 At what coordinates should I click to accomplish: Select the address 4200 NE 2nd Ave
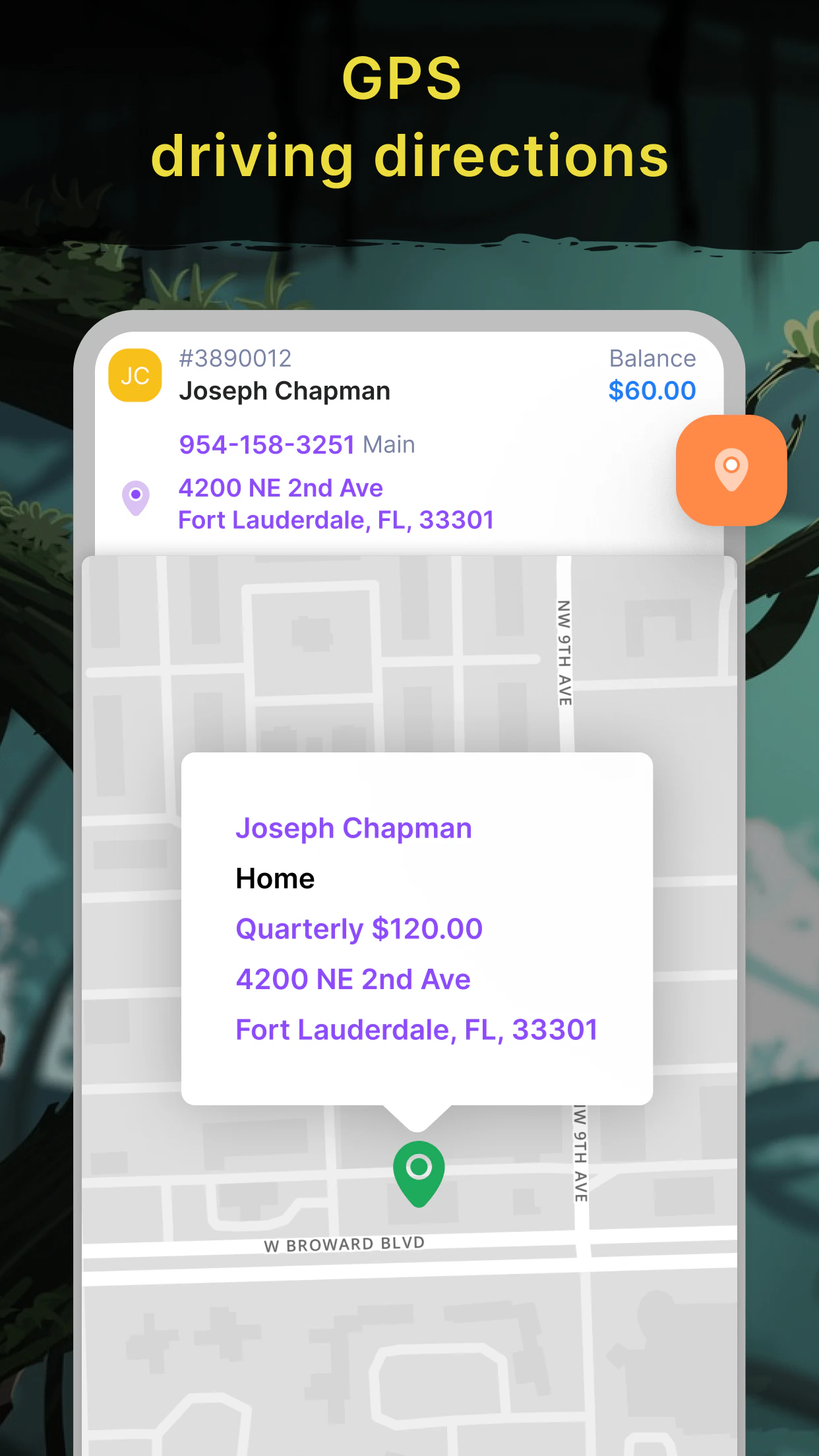[280, 488]
